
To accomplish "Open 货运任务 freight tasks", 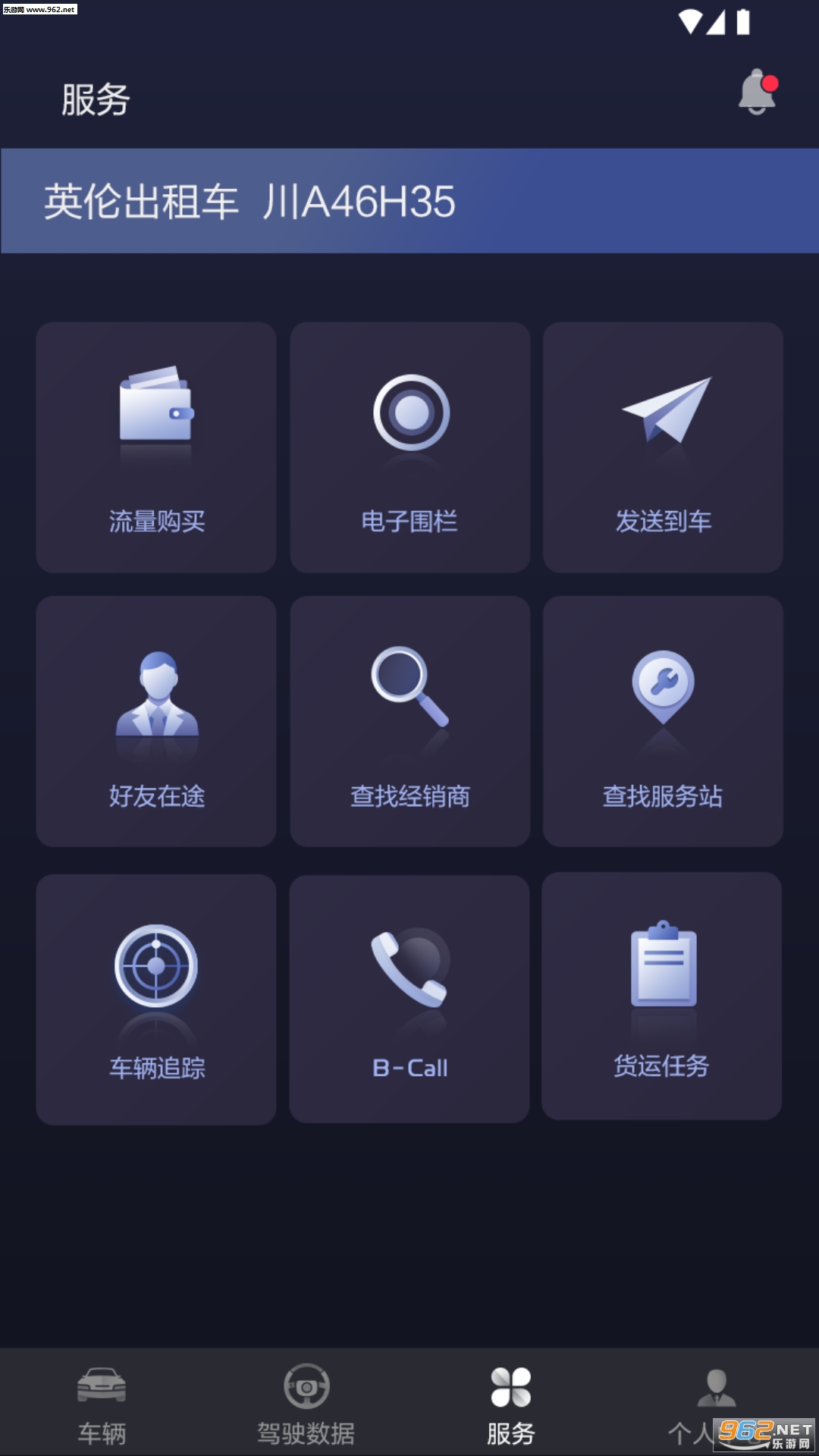I will coord(661,996).
